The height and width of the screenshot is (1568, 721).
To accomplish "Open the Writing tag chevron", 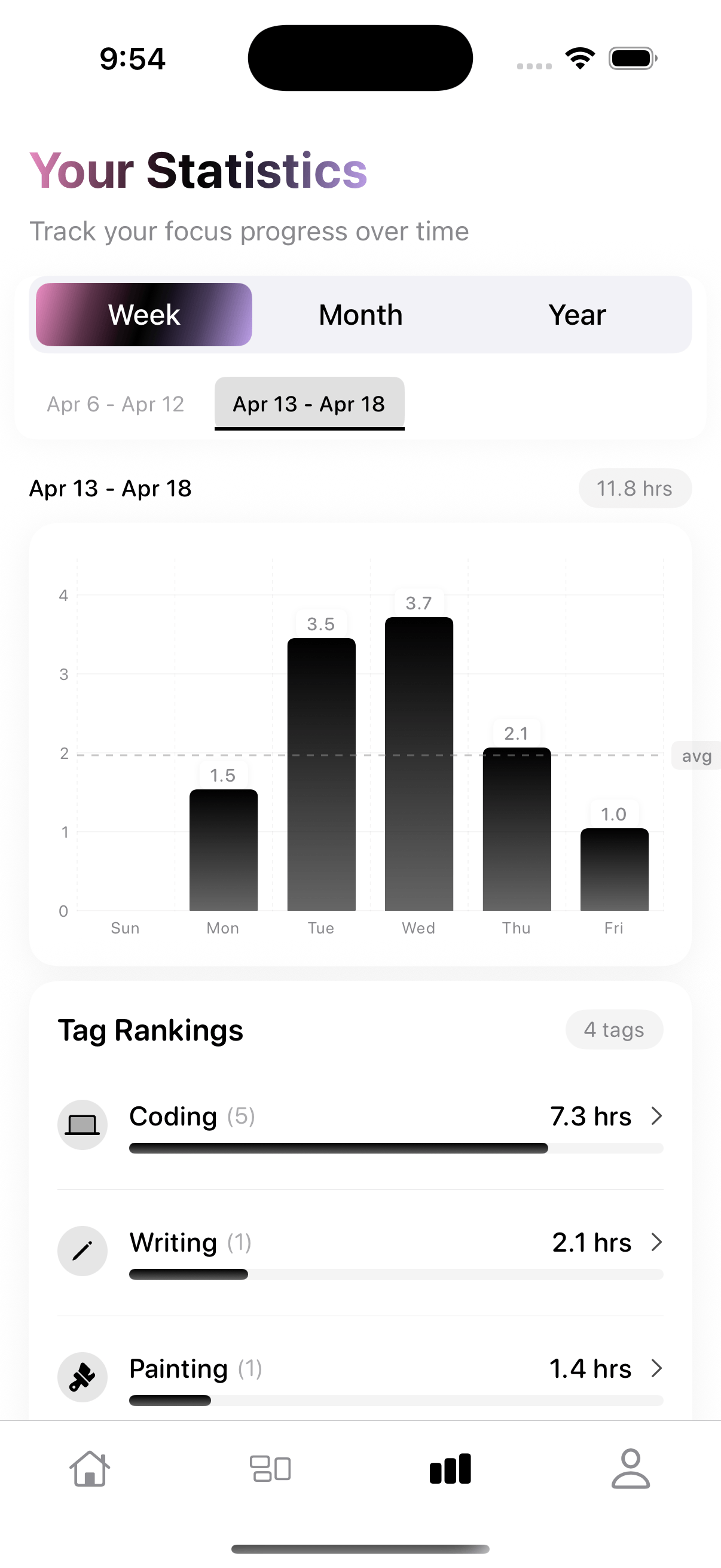I will point(657,1242).
